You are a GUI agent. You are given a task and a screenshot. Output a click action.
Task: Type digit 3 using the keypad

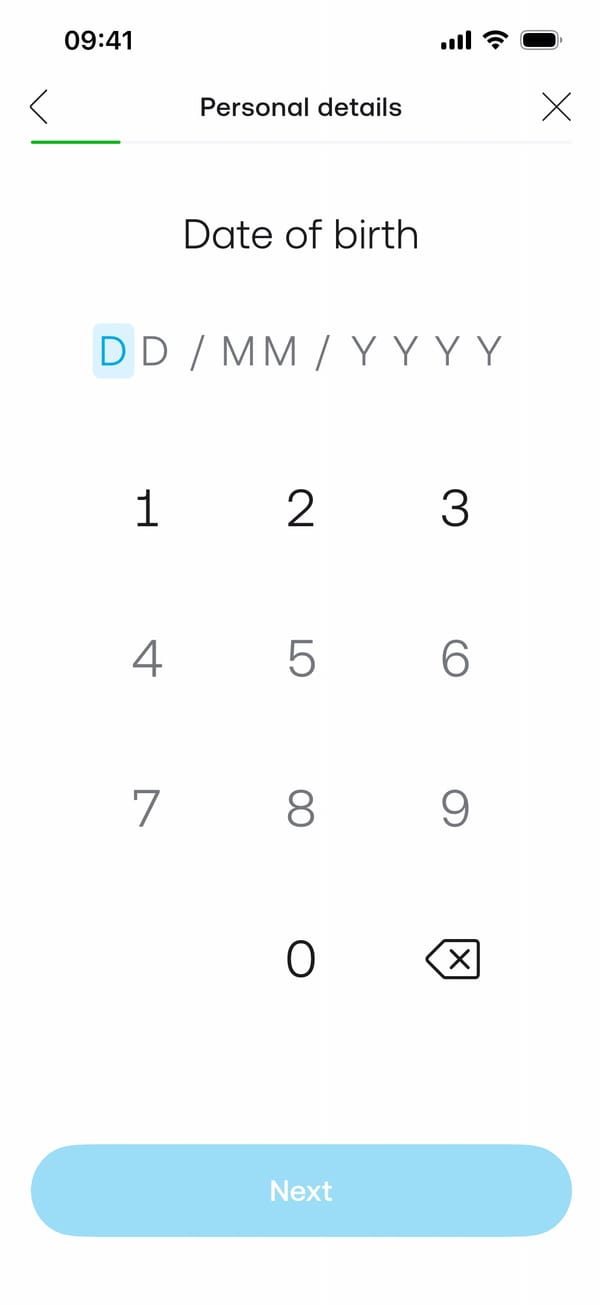click(x=454, y=509)
